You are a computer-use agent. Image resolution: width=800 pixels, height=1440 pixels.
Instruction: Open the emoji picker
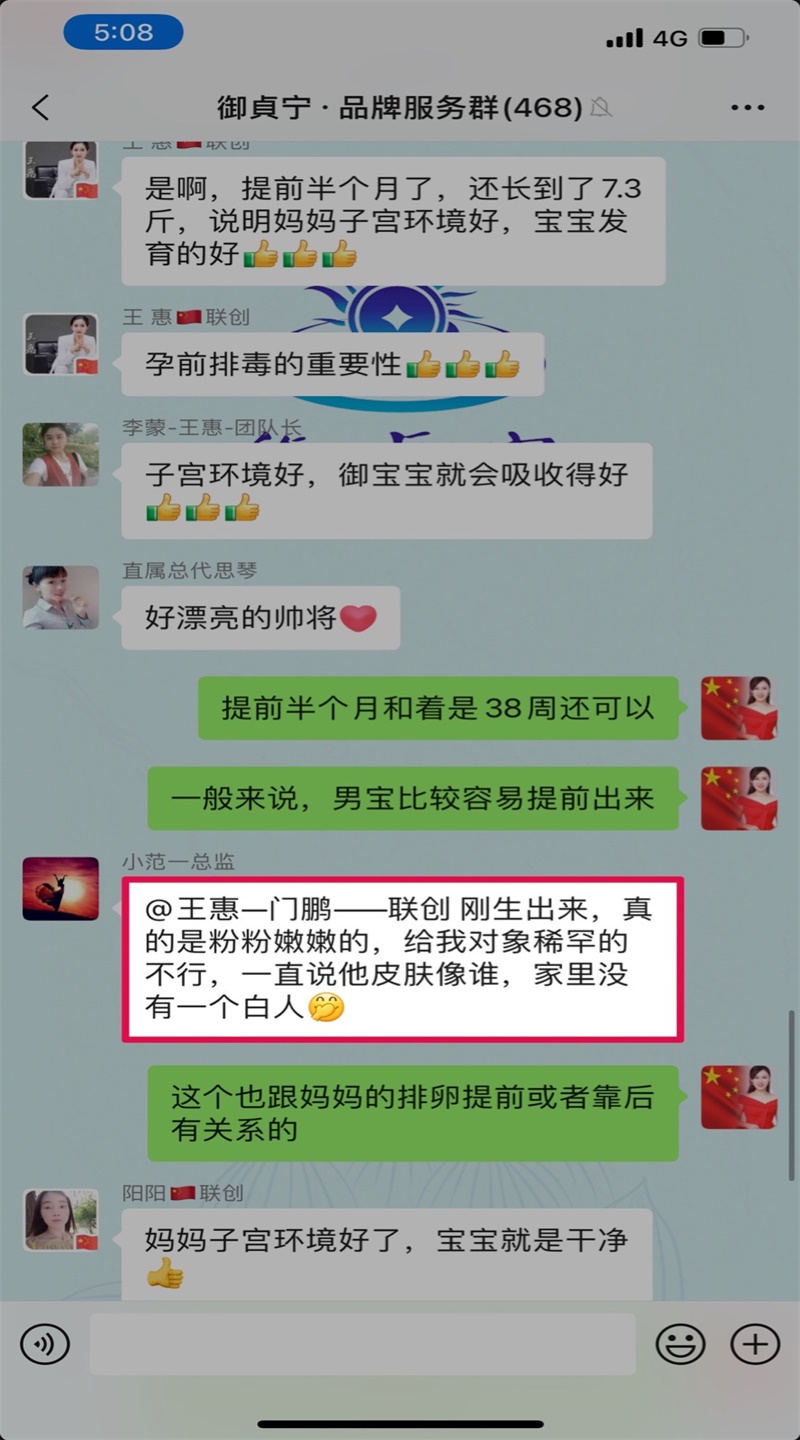click(680, 1344)
